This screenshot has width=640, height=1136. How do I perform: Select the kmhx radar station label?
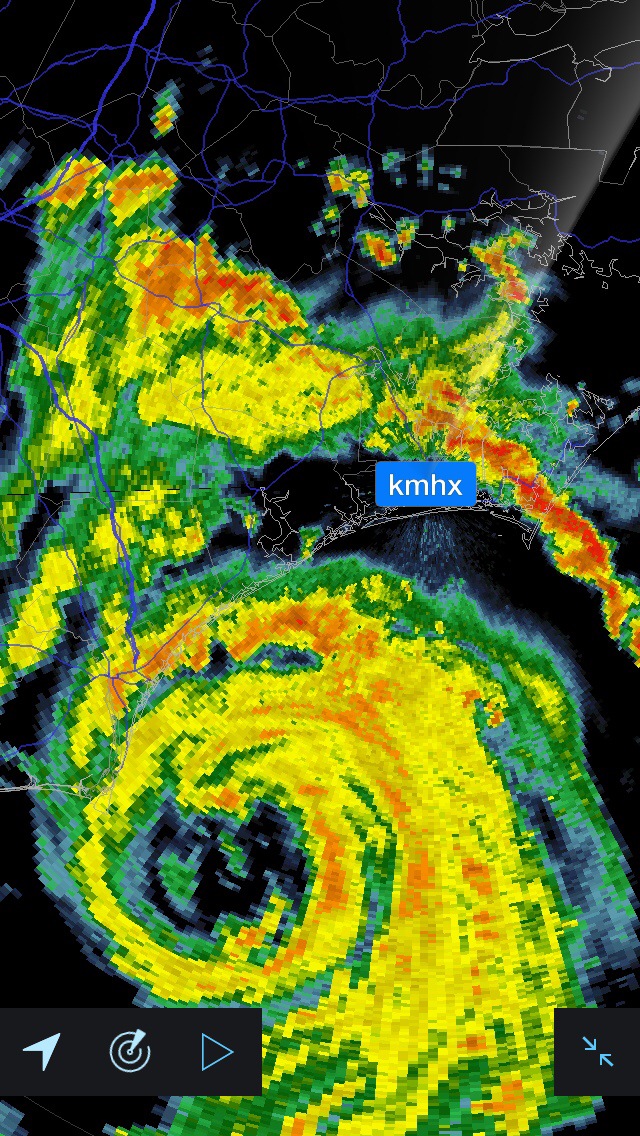(425, 485)
